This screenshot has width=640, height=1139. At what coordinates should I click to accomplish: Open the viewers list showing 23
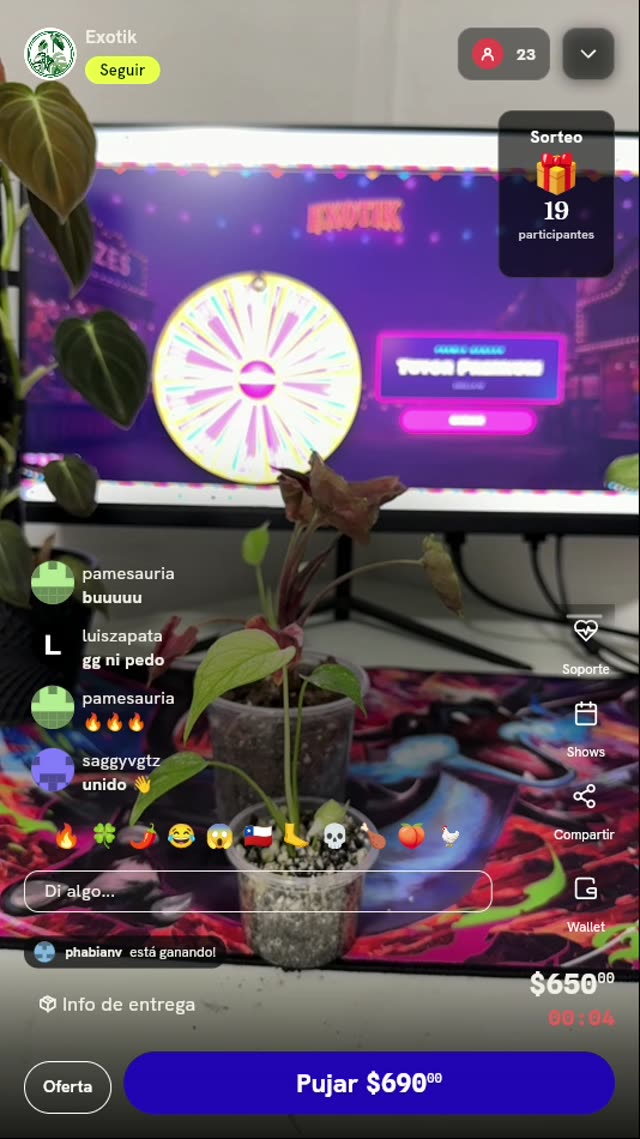coord(503,54)
